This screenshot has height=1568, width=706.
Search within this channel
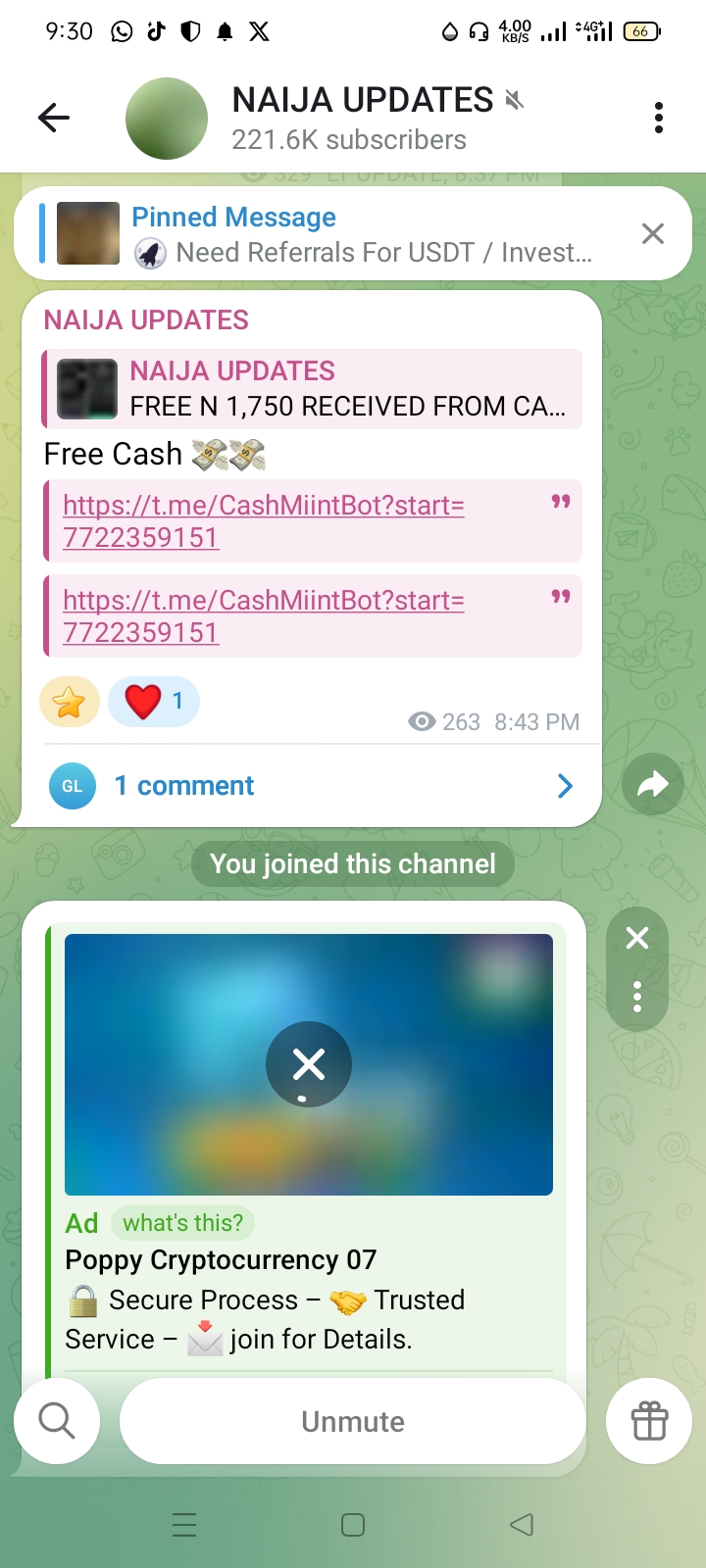click(56, 1421)
